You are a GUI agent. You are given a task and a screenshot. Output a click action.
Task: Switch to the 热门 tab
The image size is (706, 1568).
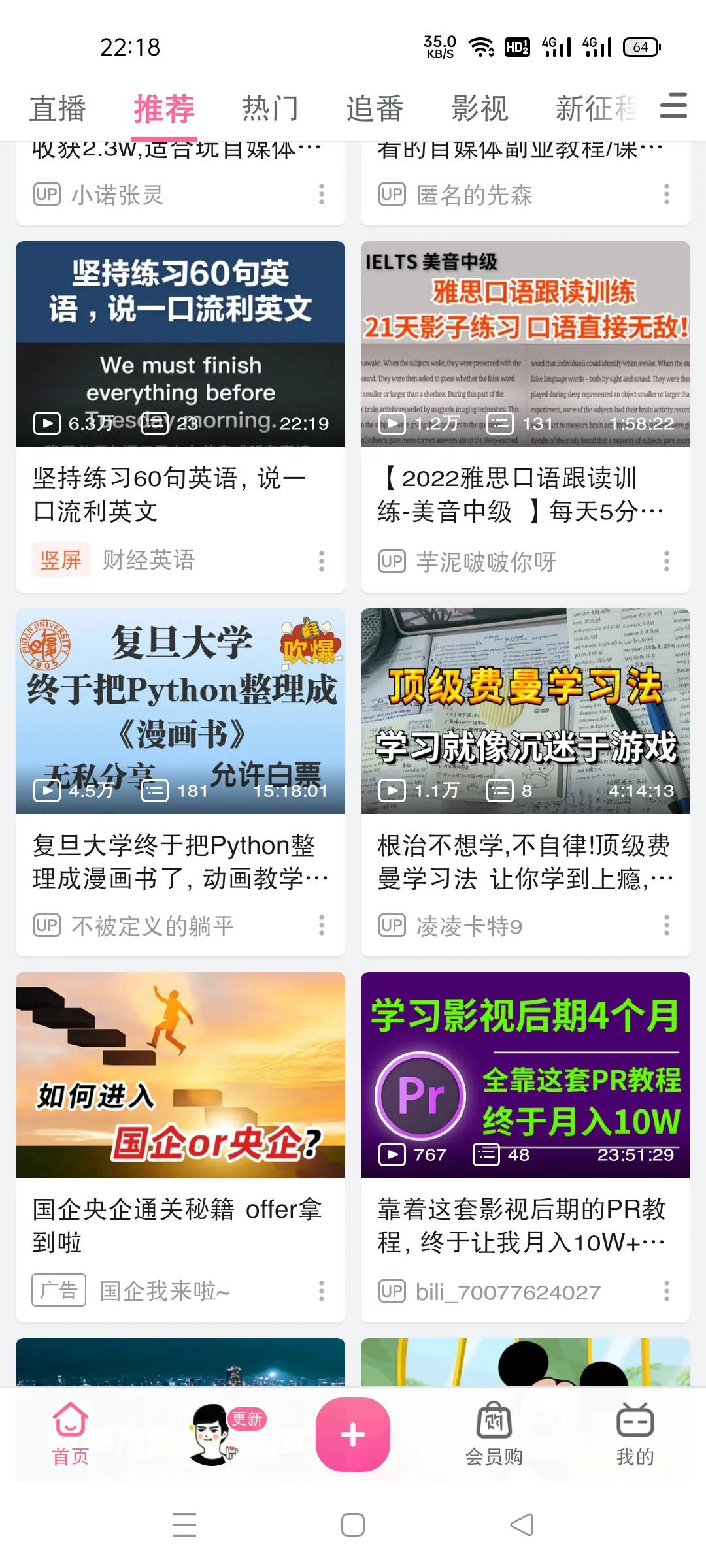pos(270,108)
